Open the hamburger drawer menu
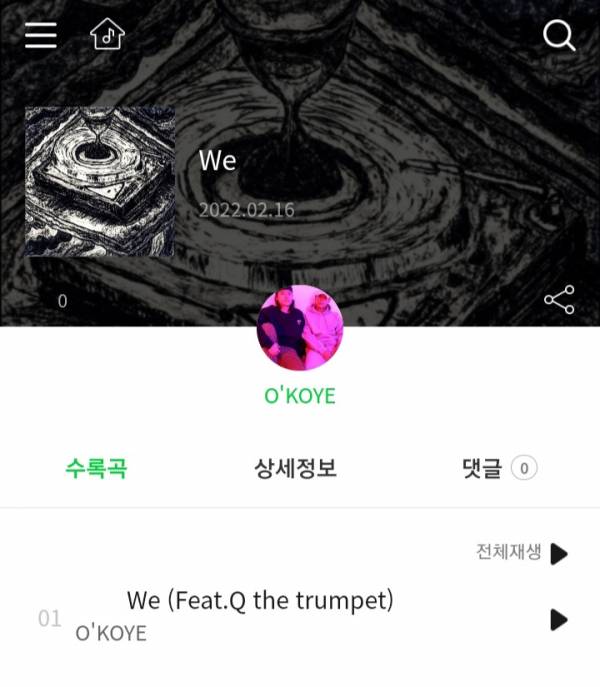 click(x=41, y=36)
